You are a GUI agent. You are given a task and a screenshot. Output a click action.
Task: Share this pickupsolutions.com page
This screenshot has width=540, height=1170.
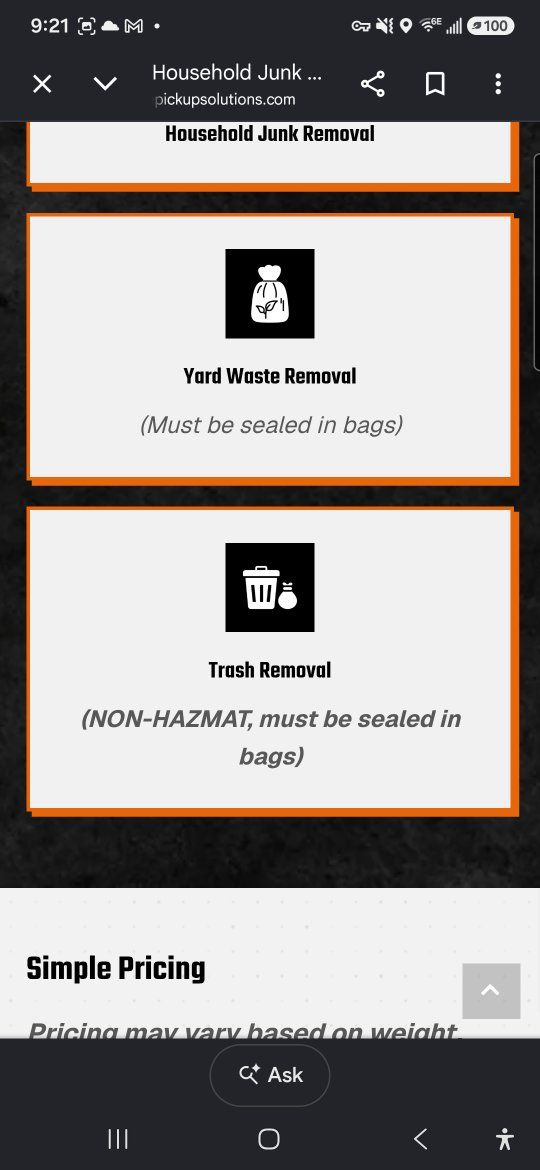[373, 84]
